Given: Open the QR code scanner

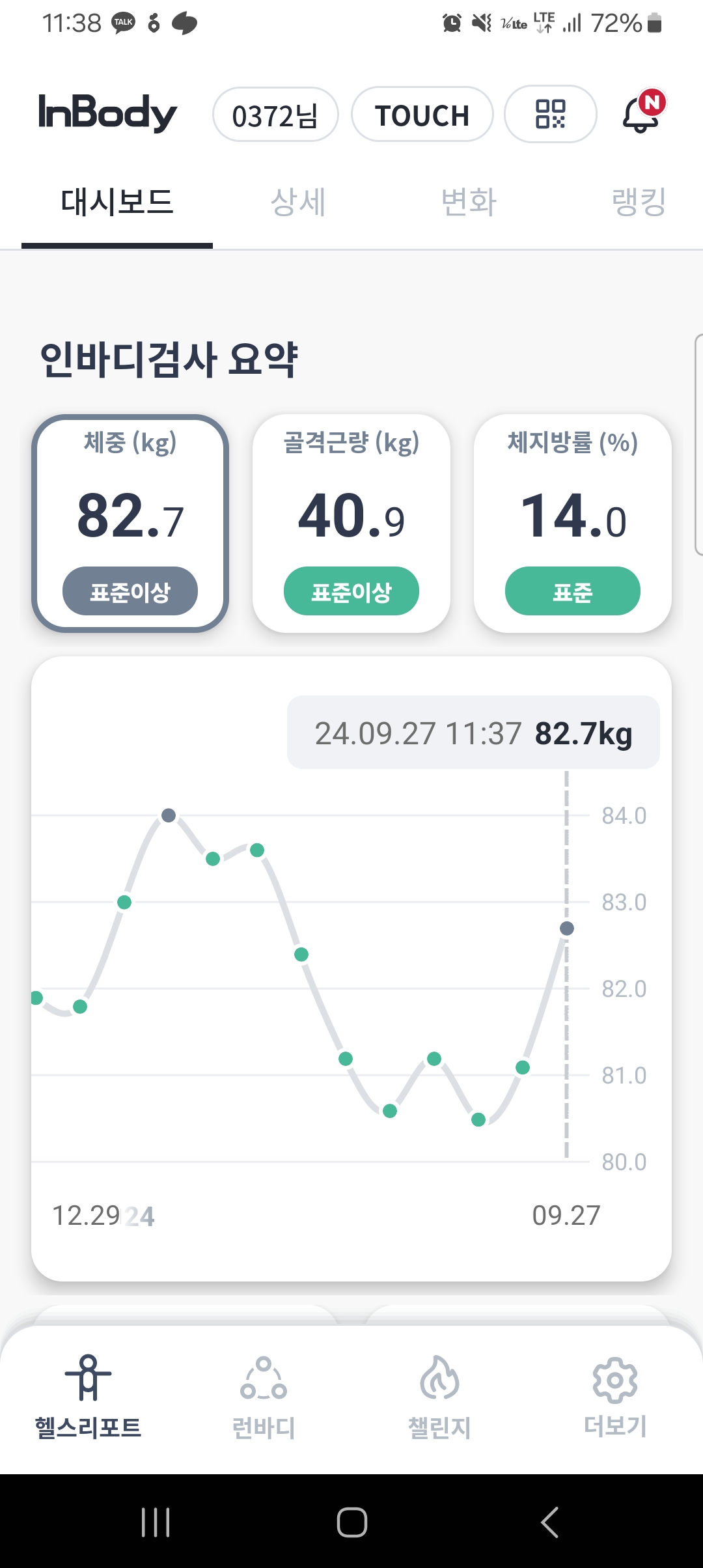Looking at the screenshot, I should (551, 114).
